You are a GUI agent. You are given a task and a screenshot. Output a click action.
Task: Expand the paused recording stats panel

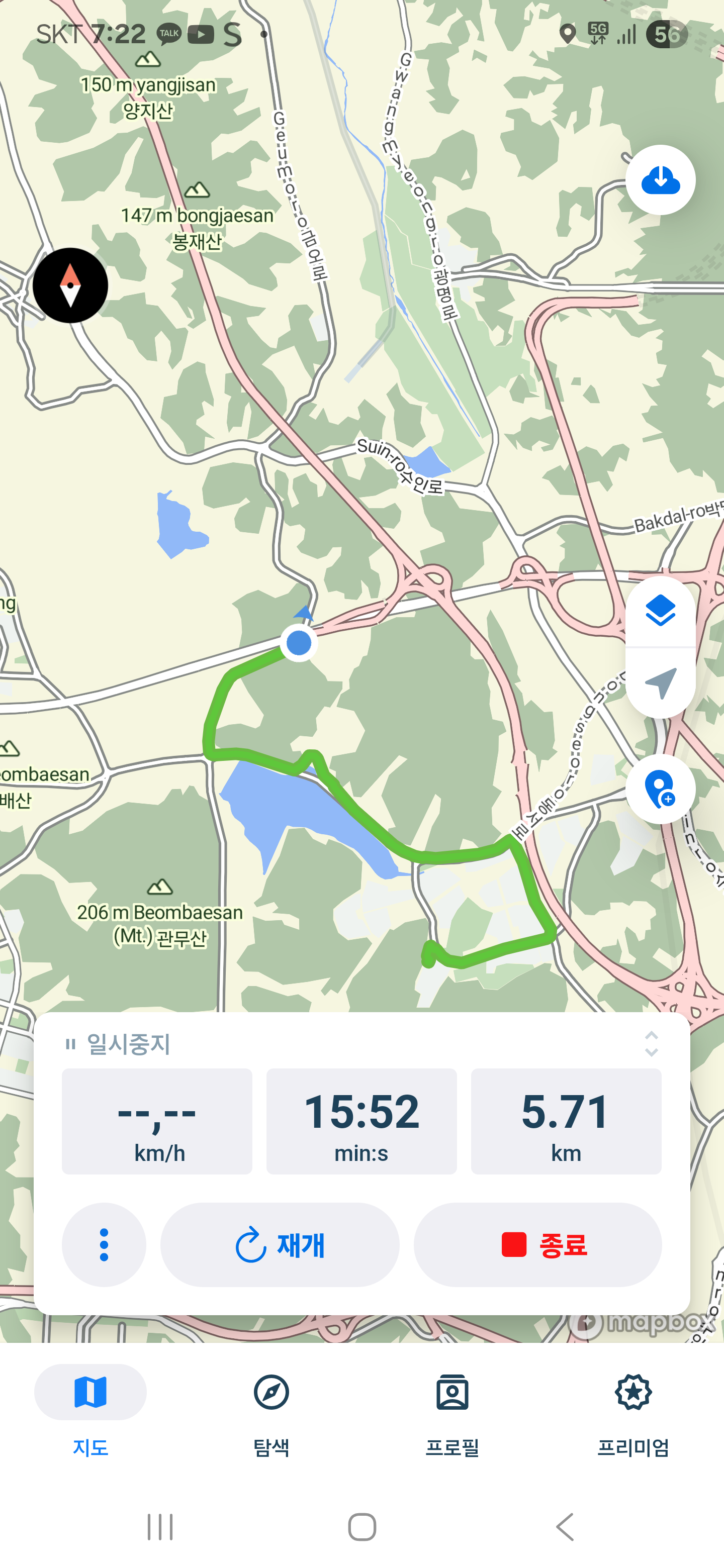(651, 1043)
